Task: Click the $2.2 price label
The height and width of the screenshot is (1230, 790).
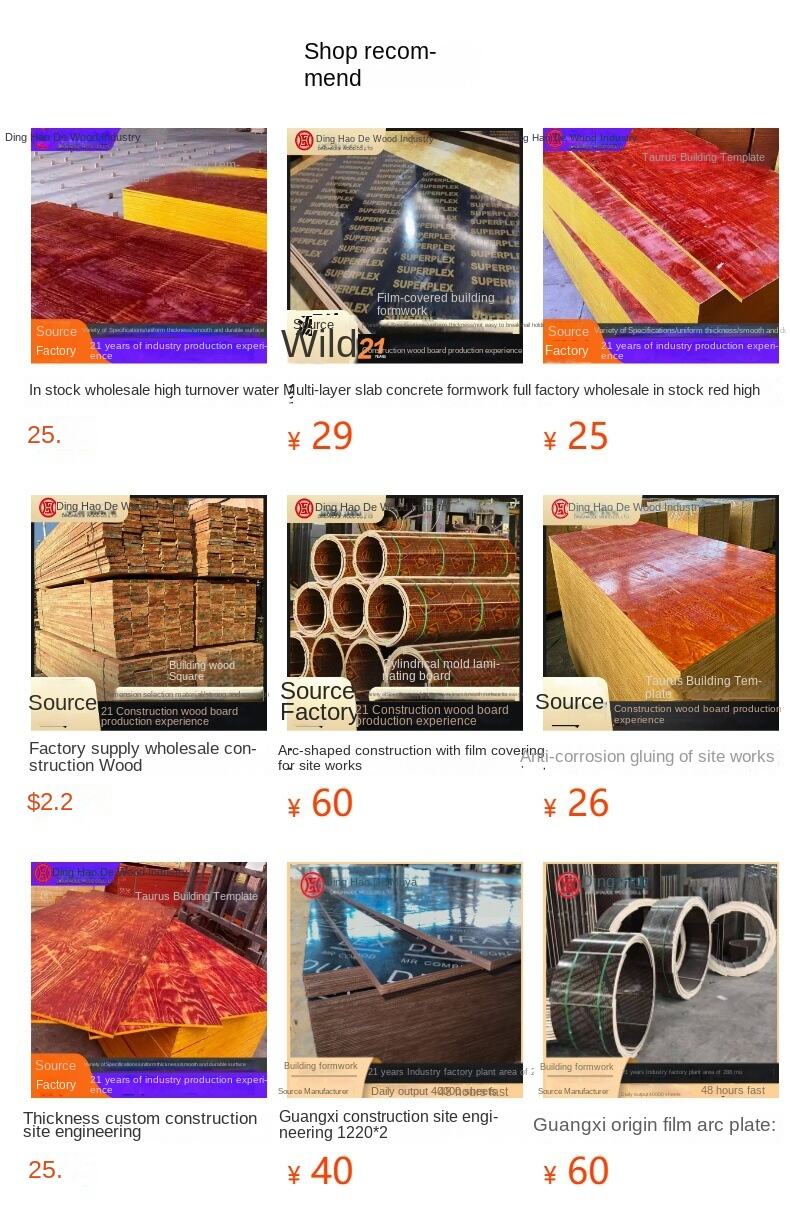Action: [x=50, y=802]
